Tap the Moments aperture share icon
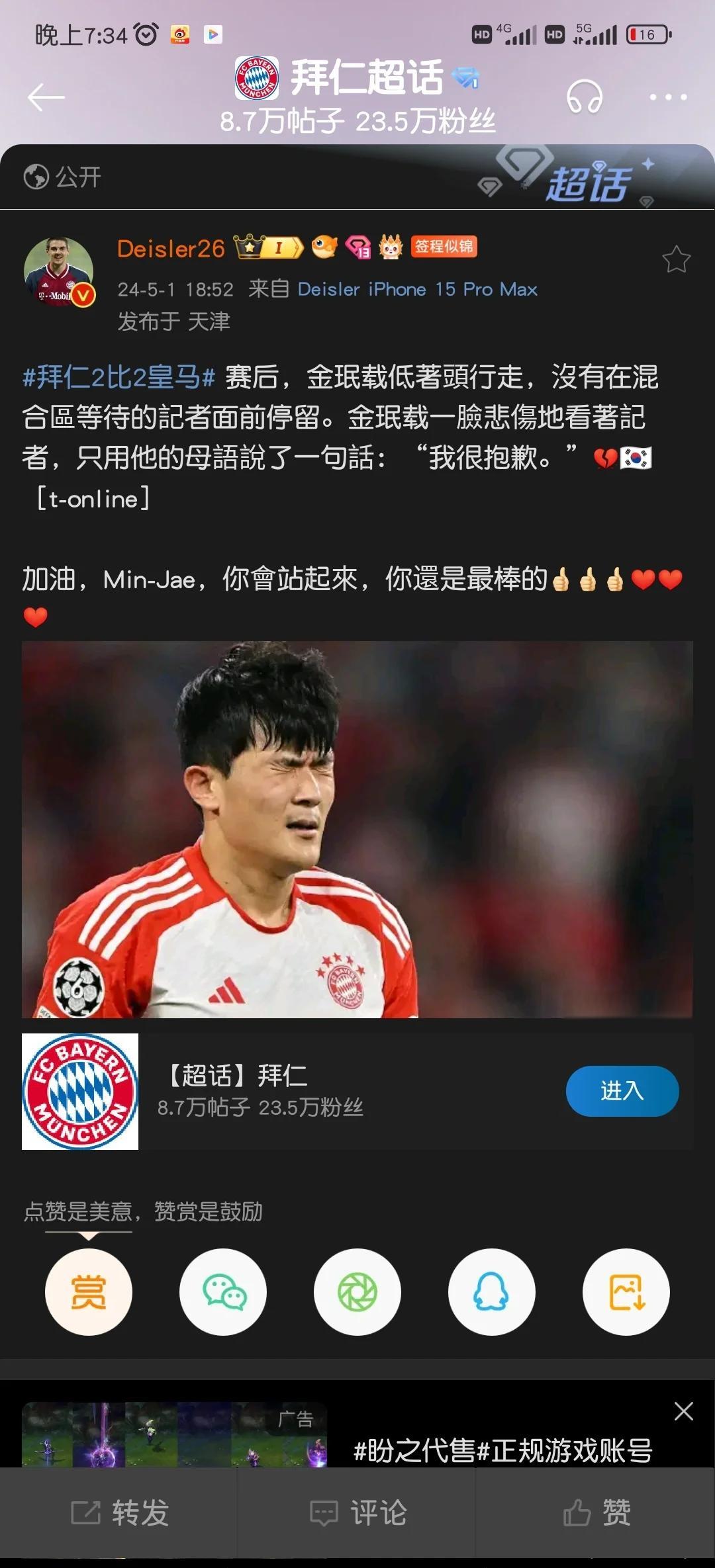The image size is (715, 1568). coord(357,1291)
